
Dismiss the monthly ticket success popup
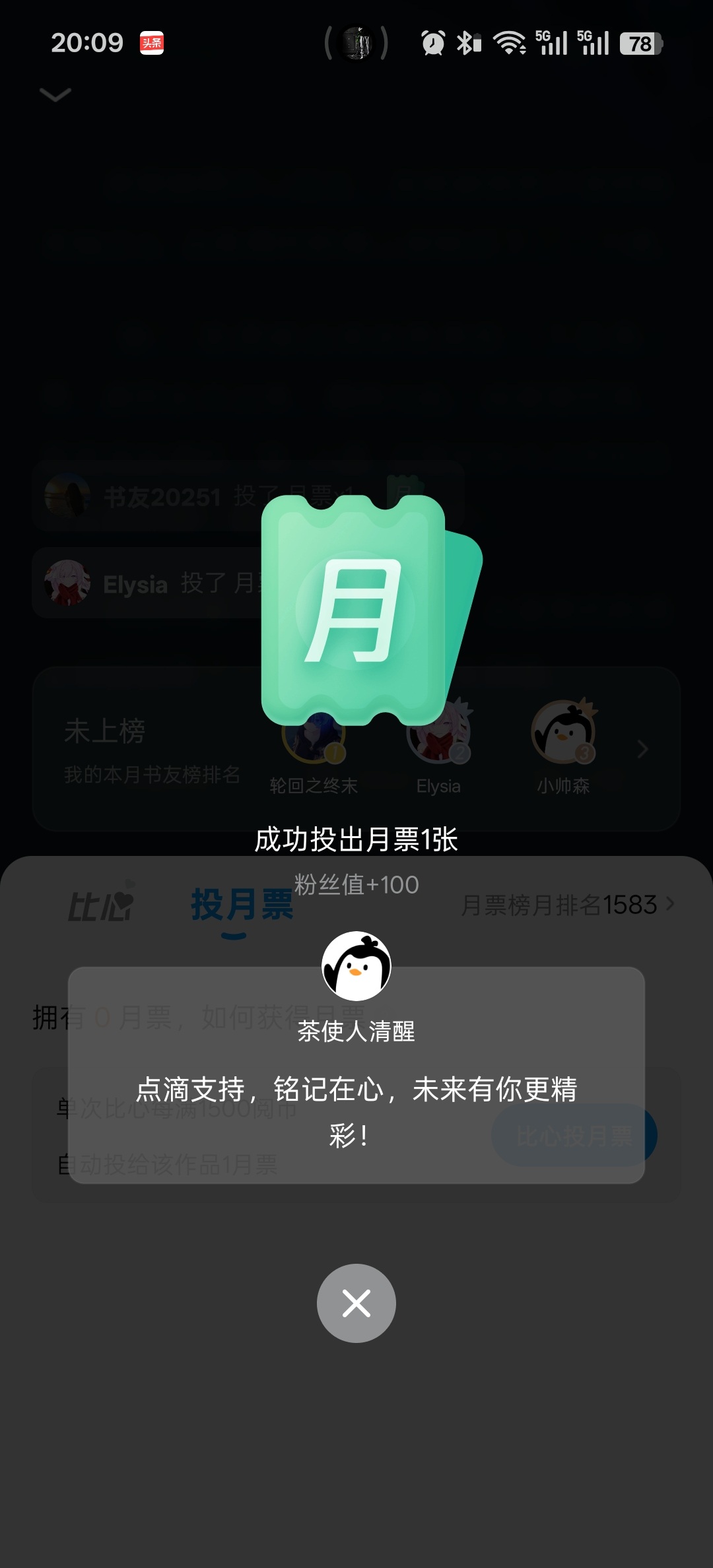tap(356, 1303)
